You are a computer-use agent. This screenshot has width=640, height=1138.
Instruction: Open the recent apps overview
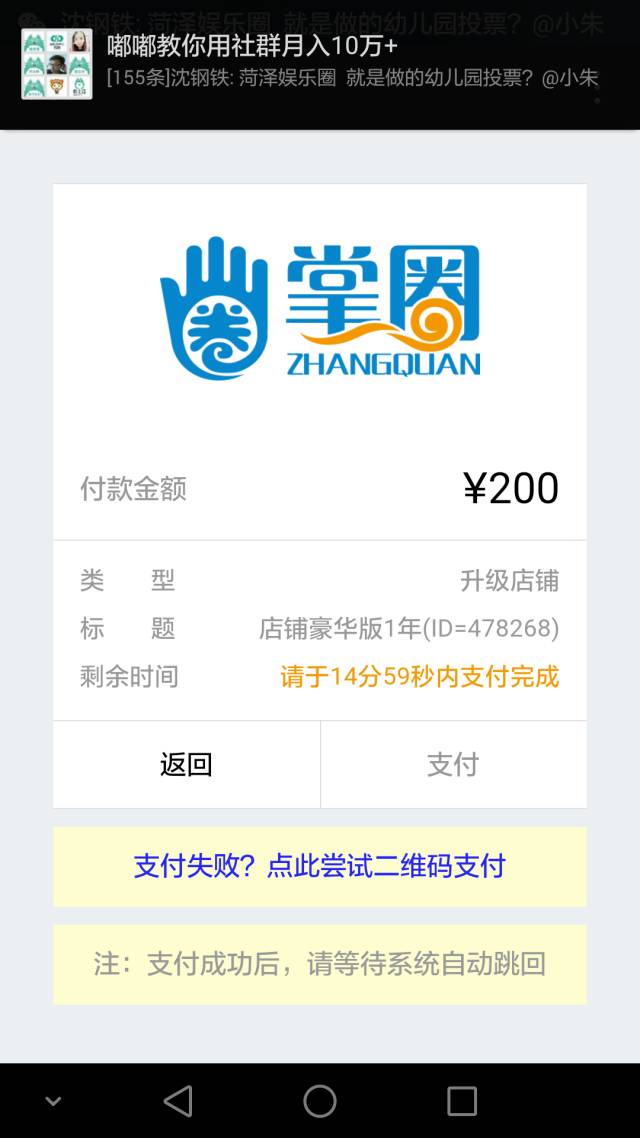tap(462, 1101)
